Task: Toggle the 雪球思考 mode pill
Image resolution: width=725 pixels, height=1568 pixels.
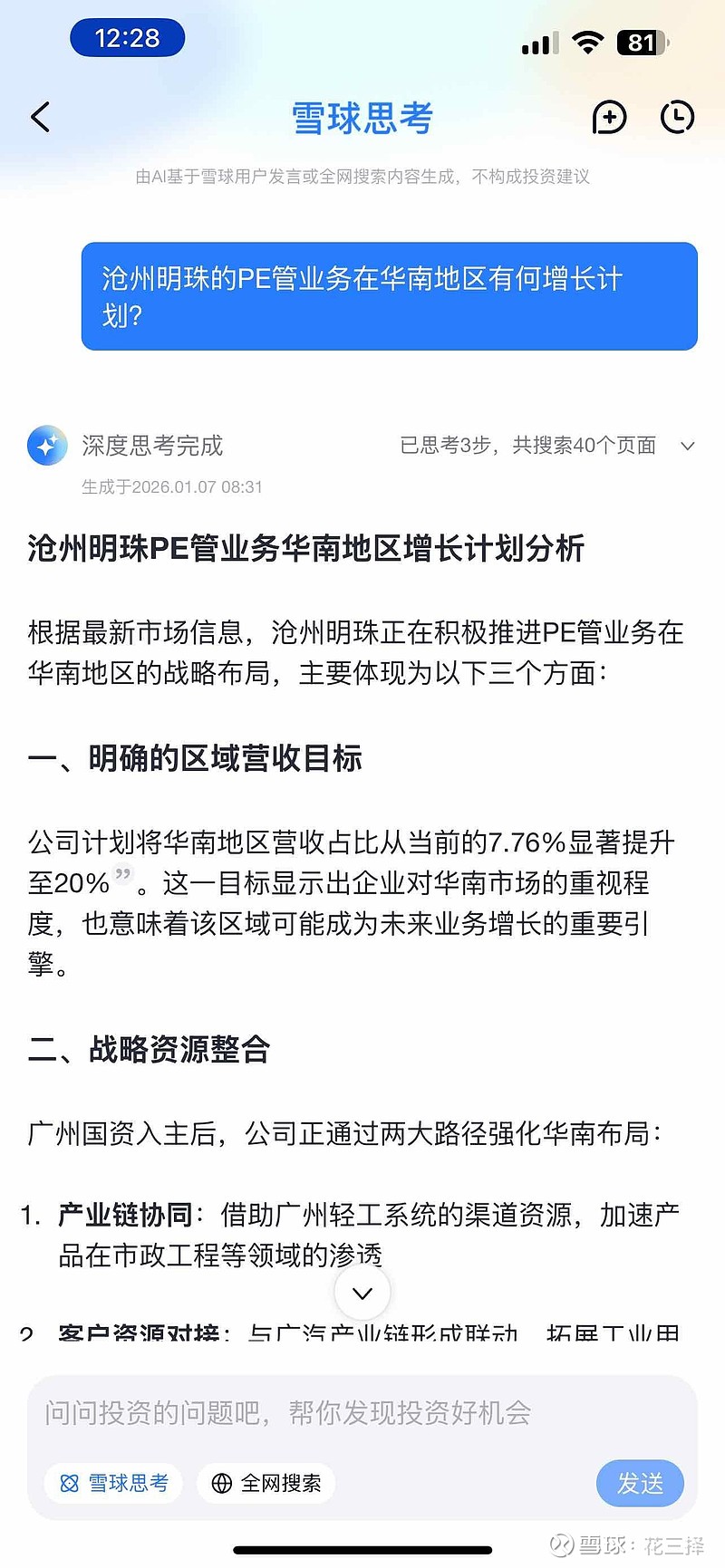Action: [113, 1484]
